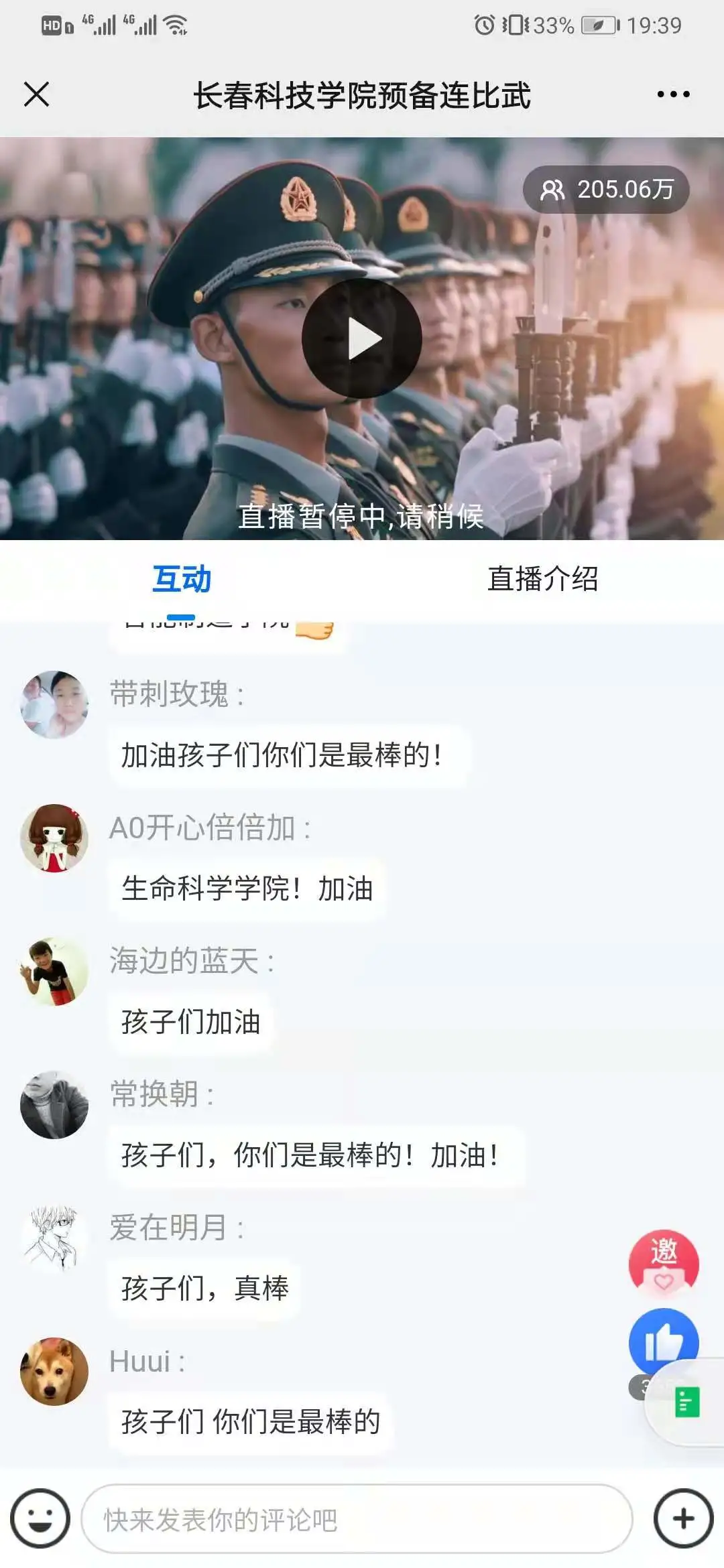Tap the plus icon to add more content

point(682,1515)
